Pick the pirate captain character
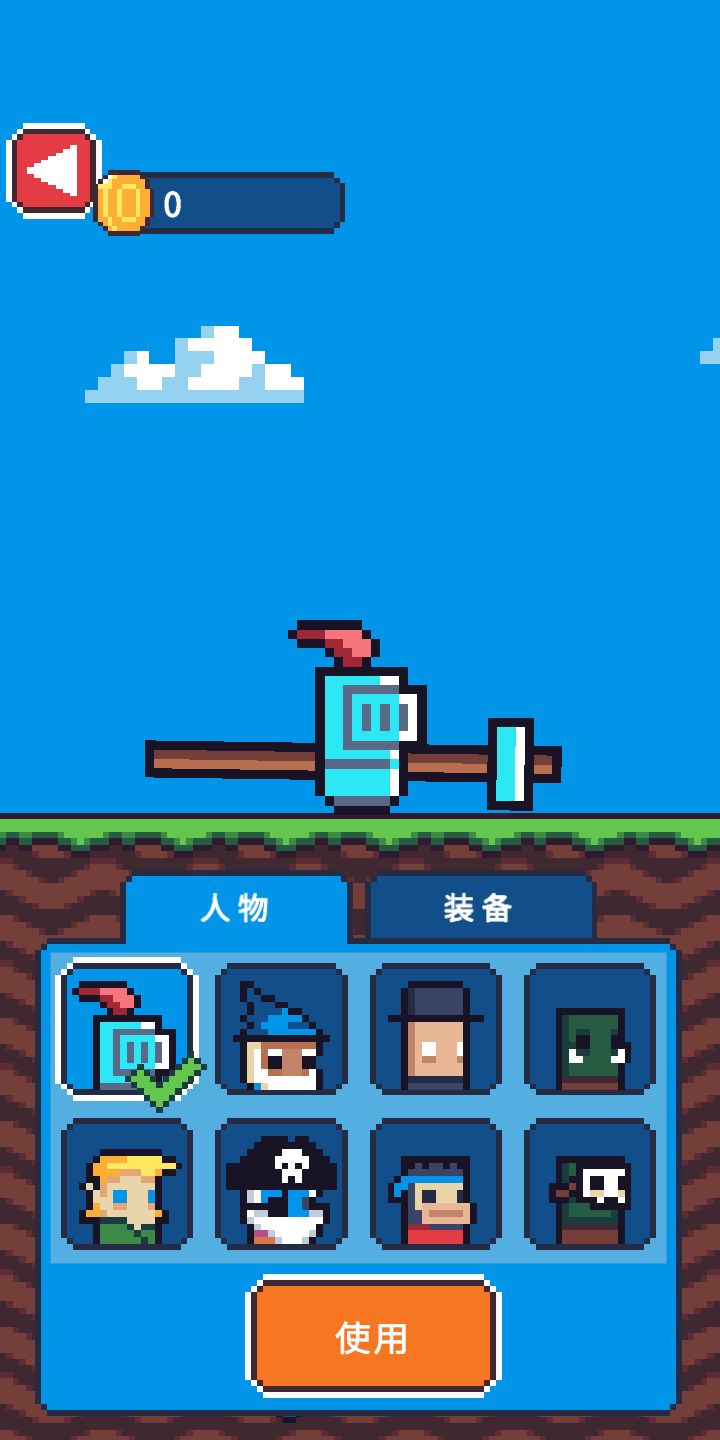 281,1184
